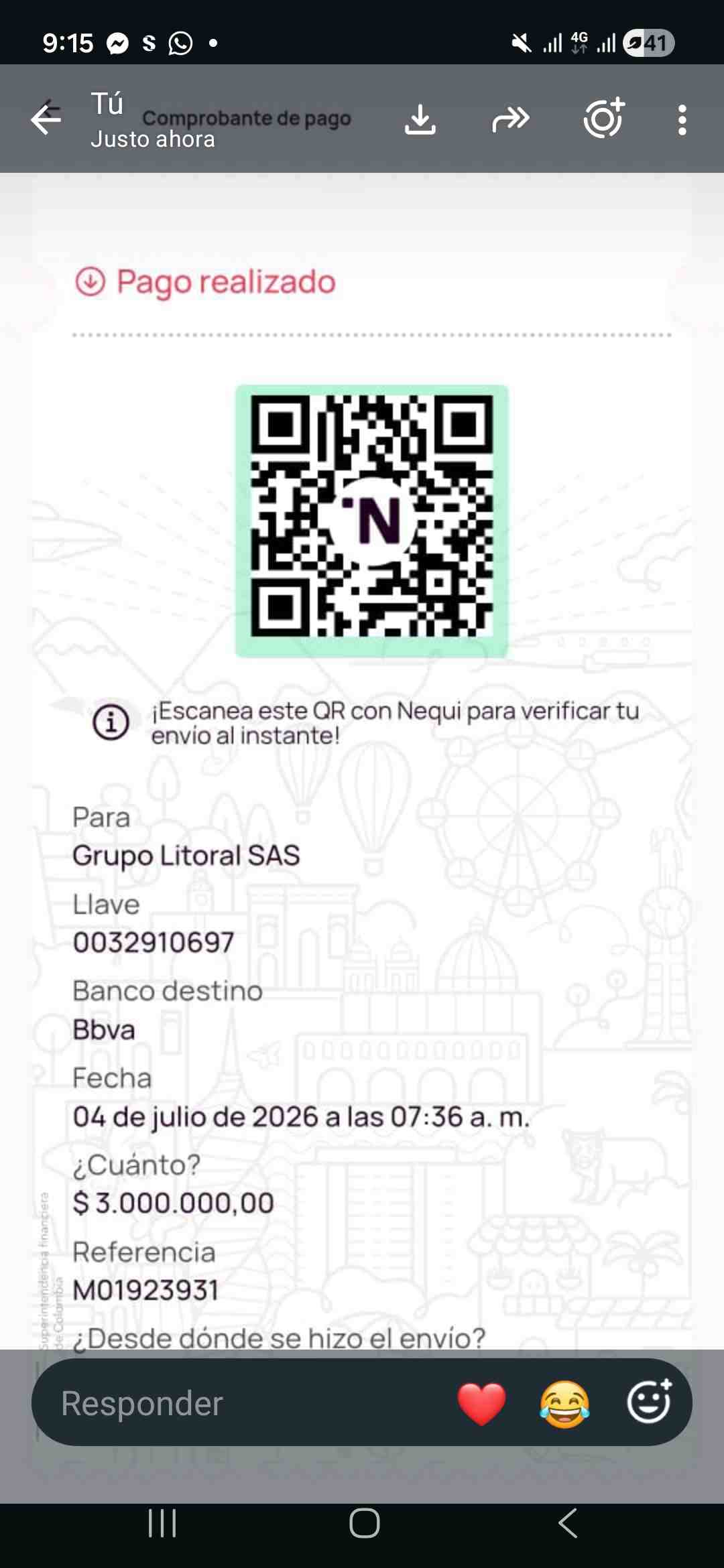Add this image to your status
The image size is (724, 1568).
pos(604,118)
